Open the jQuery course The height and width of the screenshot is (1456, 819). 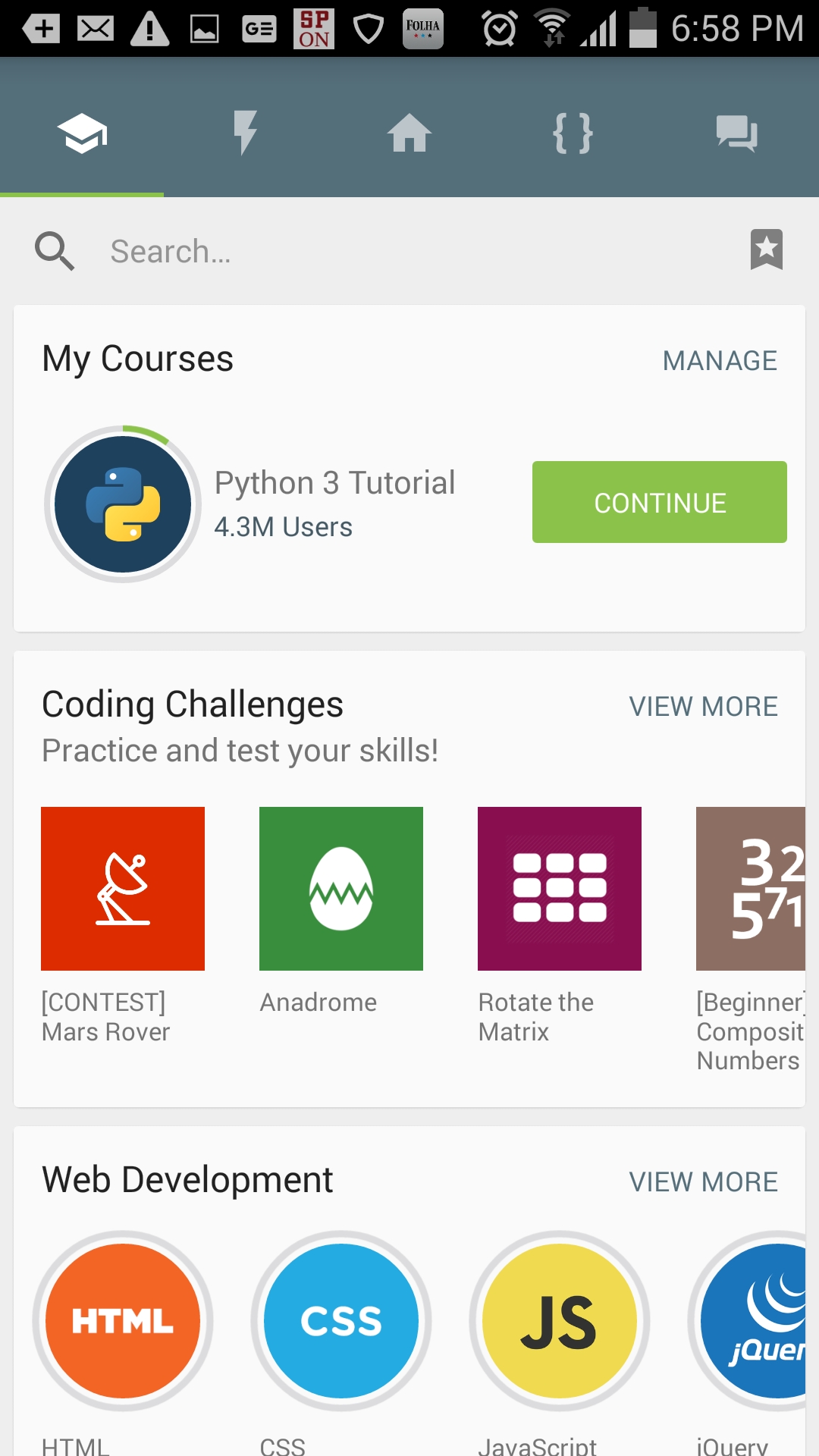click(752, 1321)
